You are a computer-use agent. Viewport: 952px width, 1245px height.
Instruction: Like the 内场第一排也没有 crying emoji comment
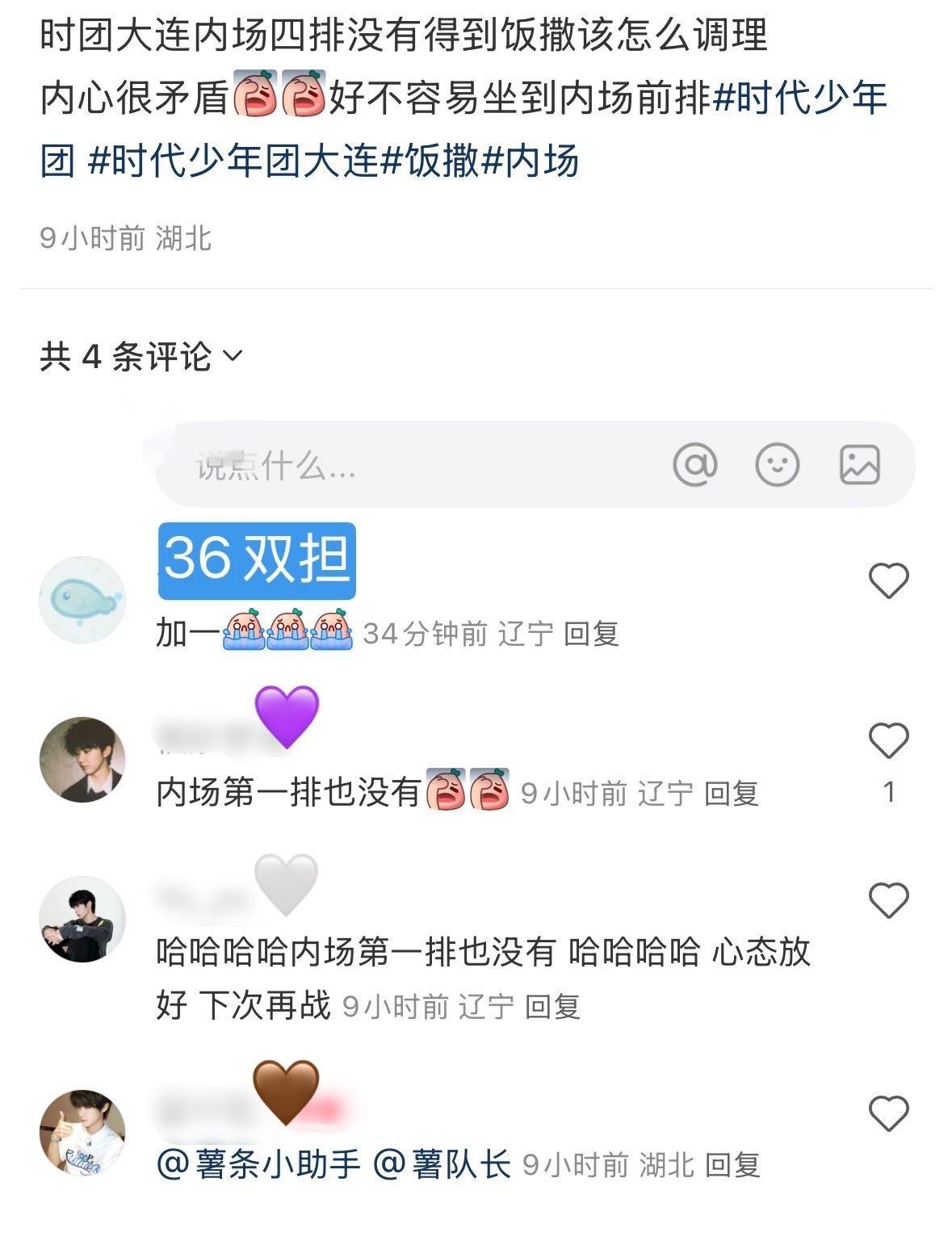pyautogui.click(x=888, y=740)
